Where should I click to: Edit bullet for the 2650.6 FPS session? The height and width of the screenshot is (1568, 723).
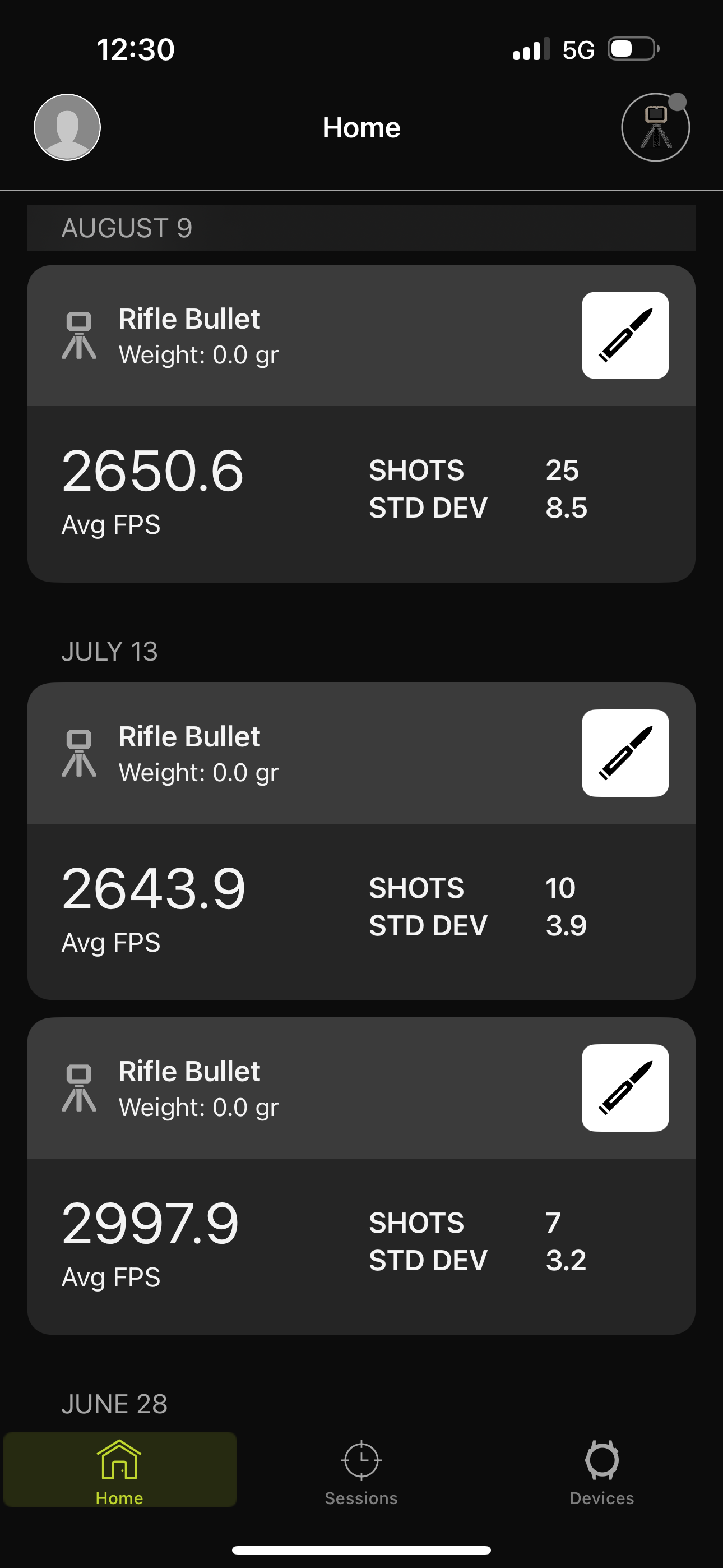[625, 335]
